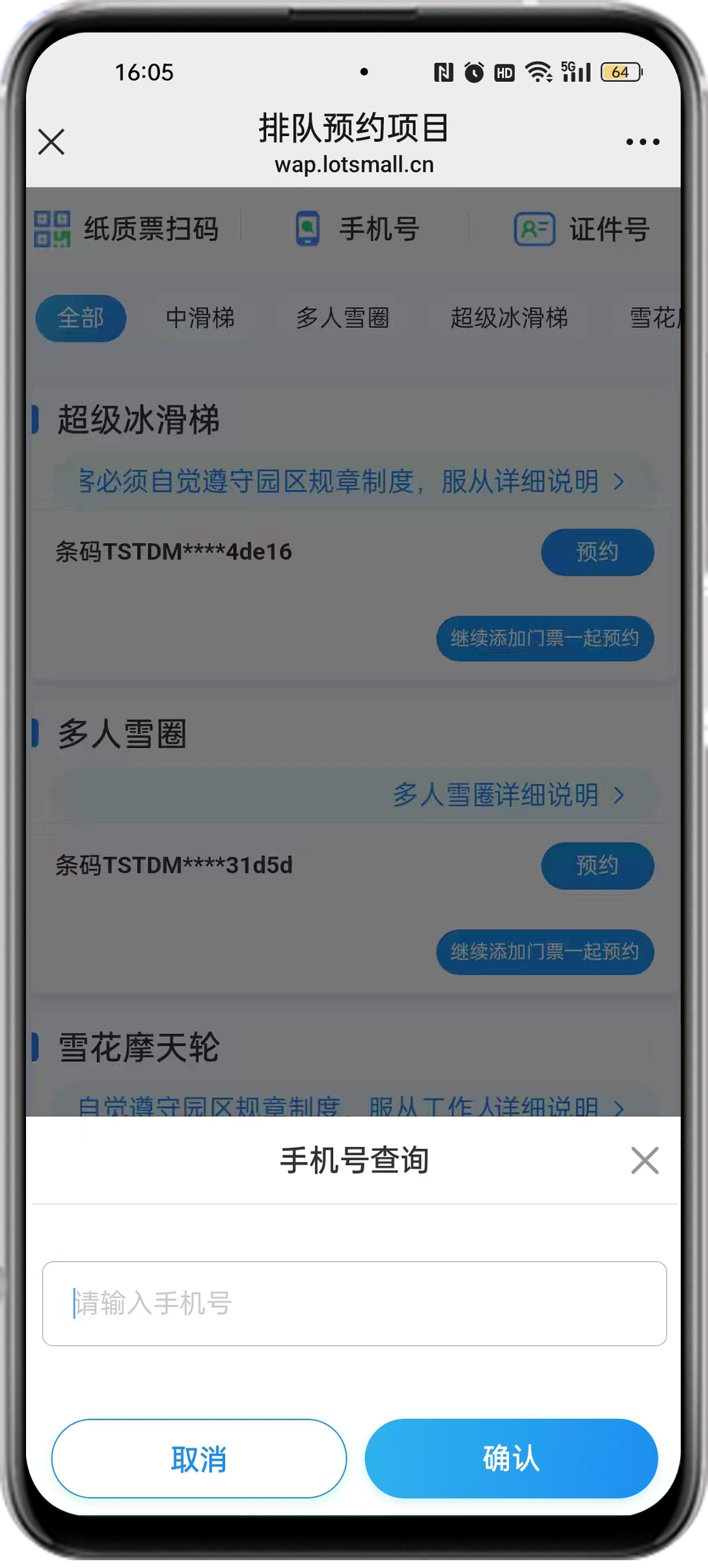Filter by 多人雪圈 chip
The width and height of the screenshot is (708, 1568).
coord(342,318)
